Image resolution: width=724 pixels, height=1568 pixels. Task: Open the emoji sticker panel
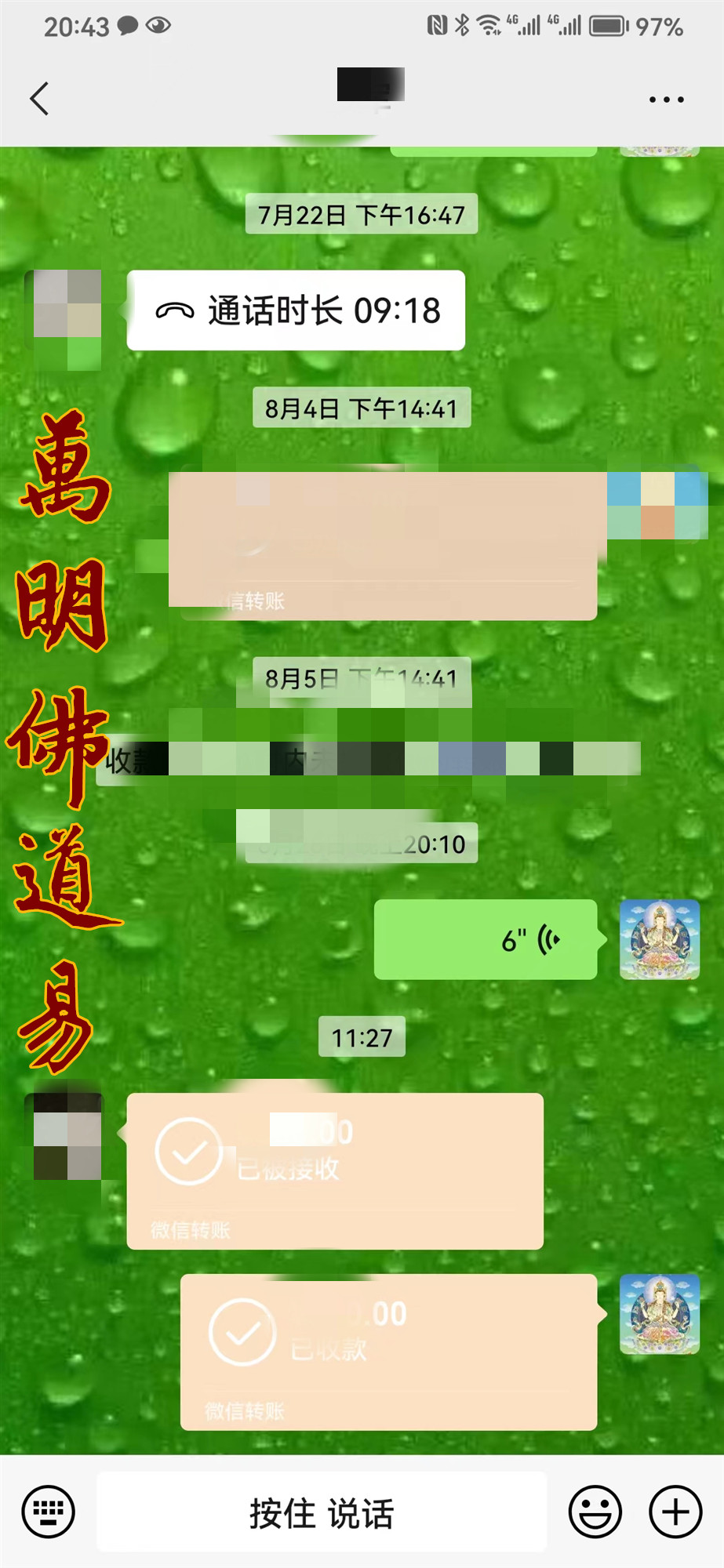pos(595,1511)
